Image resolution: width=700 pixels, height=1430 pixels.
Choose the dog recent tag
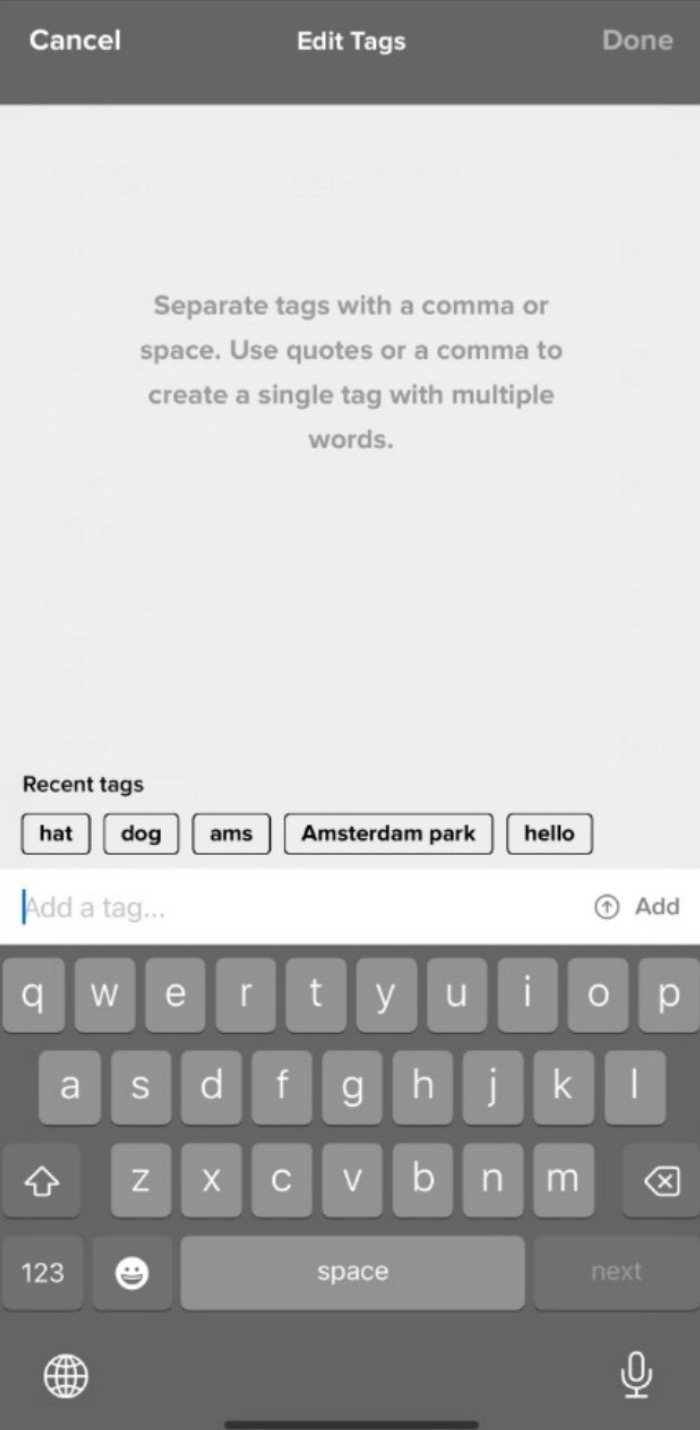tap(141, 833)
